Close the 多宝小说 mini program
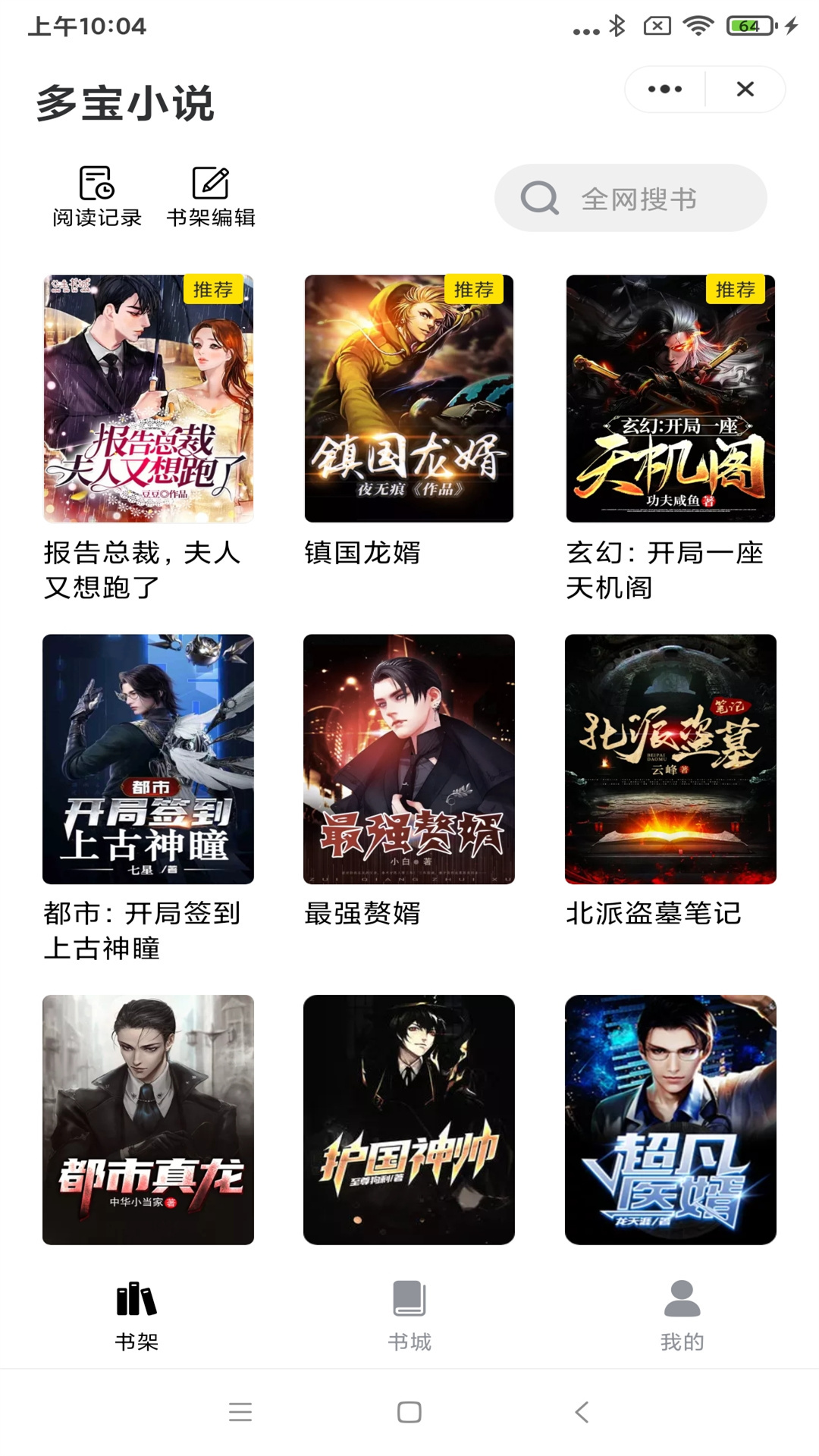This screenshot has height=1456, width=819. click(745, 89)
